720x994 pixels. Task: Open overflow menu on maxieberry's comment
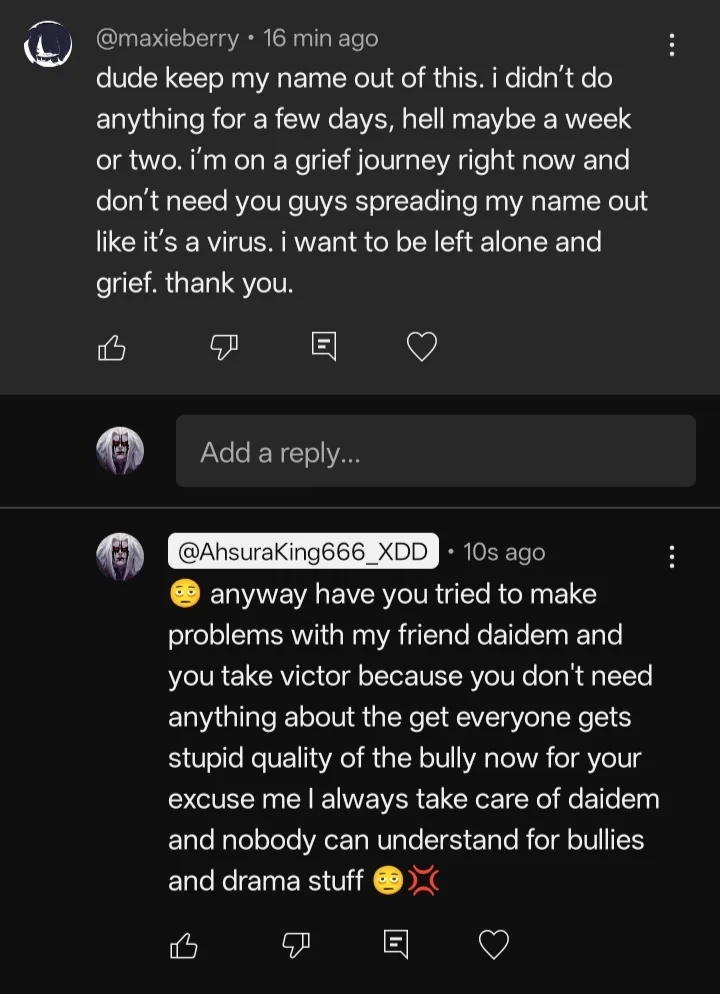click(671, 45)
